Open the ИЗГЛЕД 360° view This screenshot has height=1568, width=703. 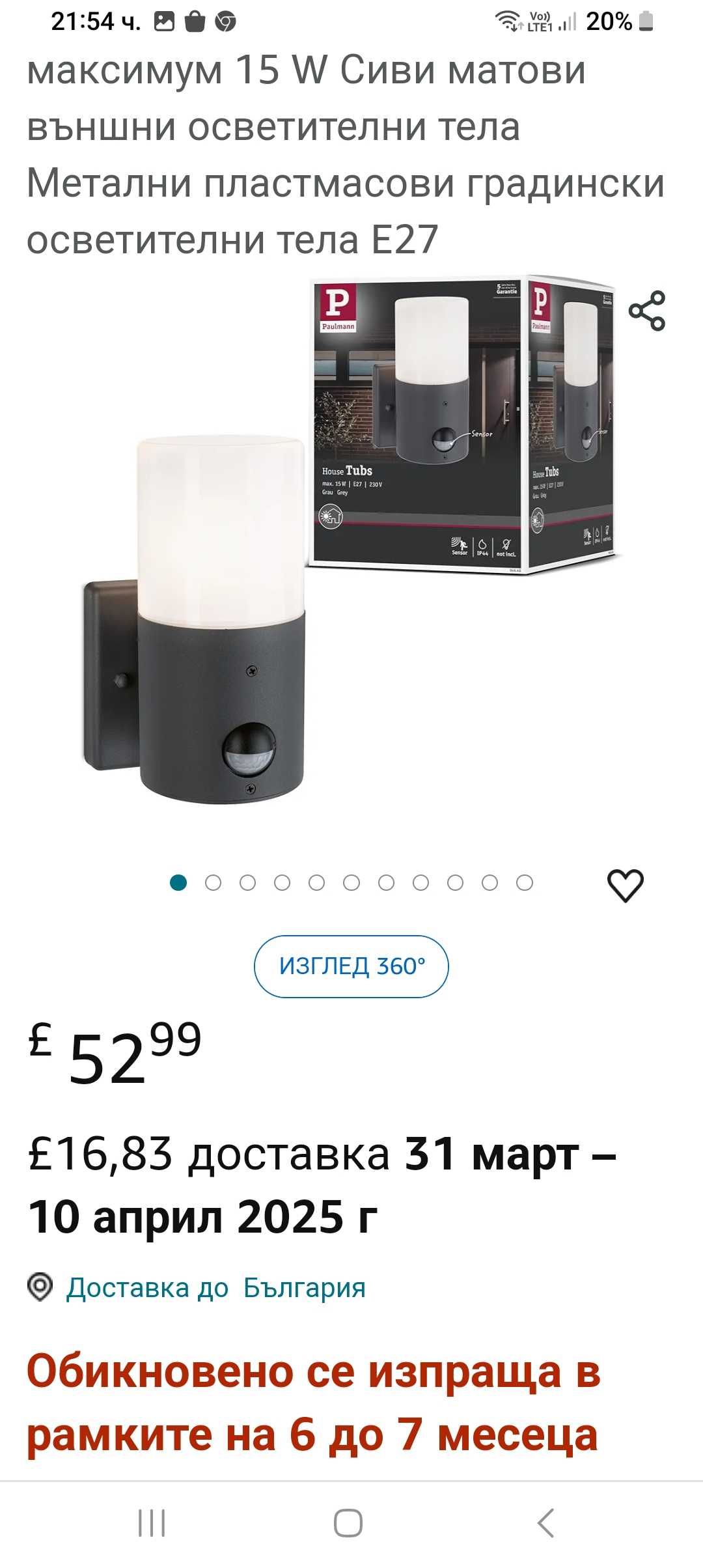(351, 966)
